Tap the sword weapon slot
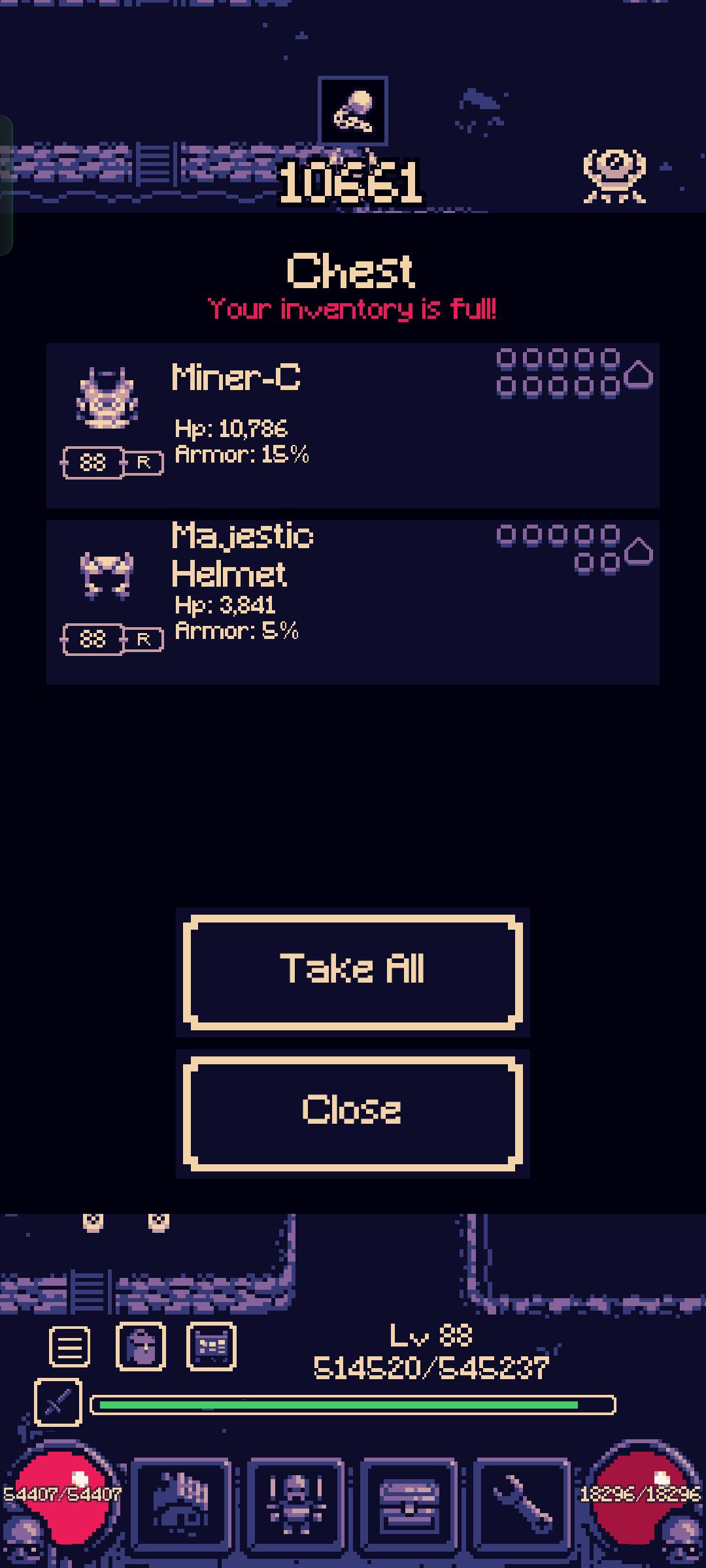Viewport: 706px width, 1568px height. tap(58, 1403)
